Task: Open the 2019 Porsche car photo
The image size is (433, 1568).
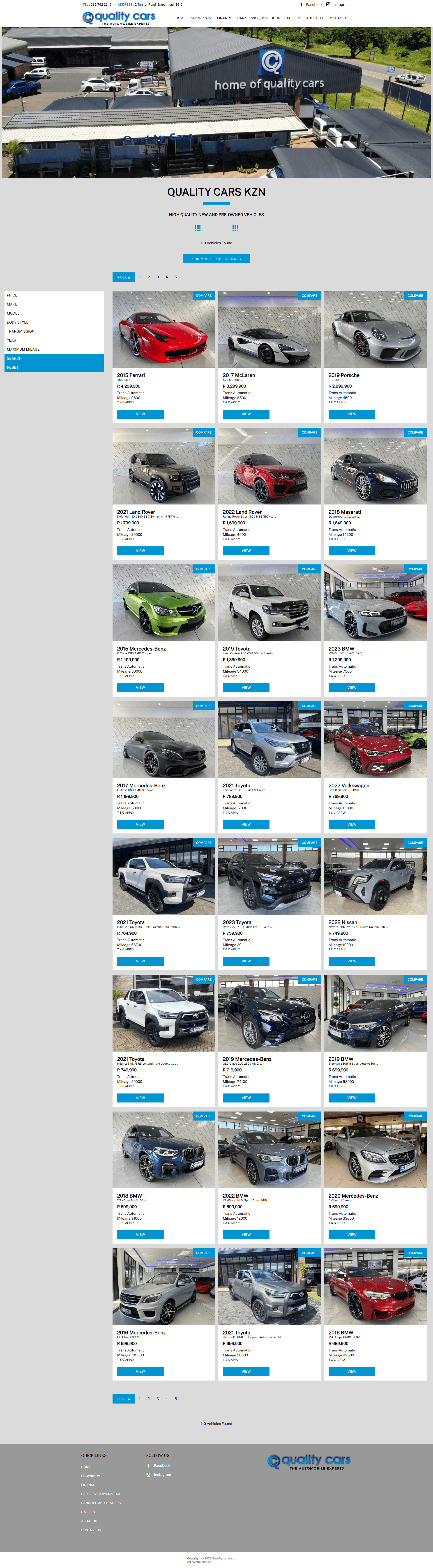Action: (x=375, y=332)
